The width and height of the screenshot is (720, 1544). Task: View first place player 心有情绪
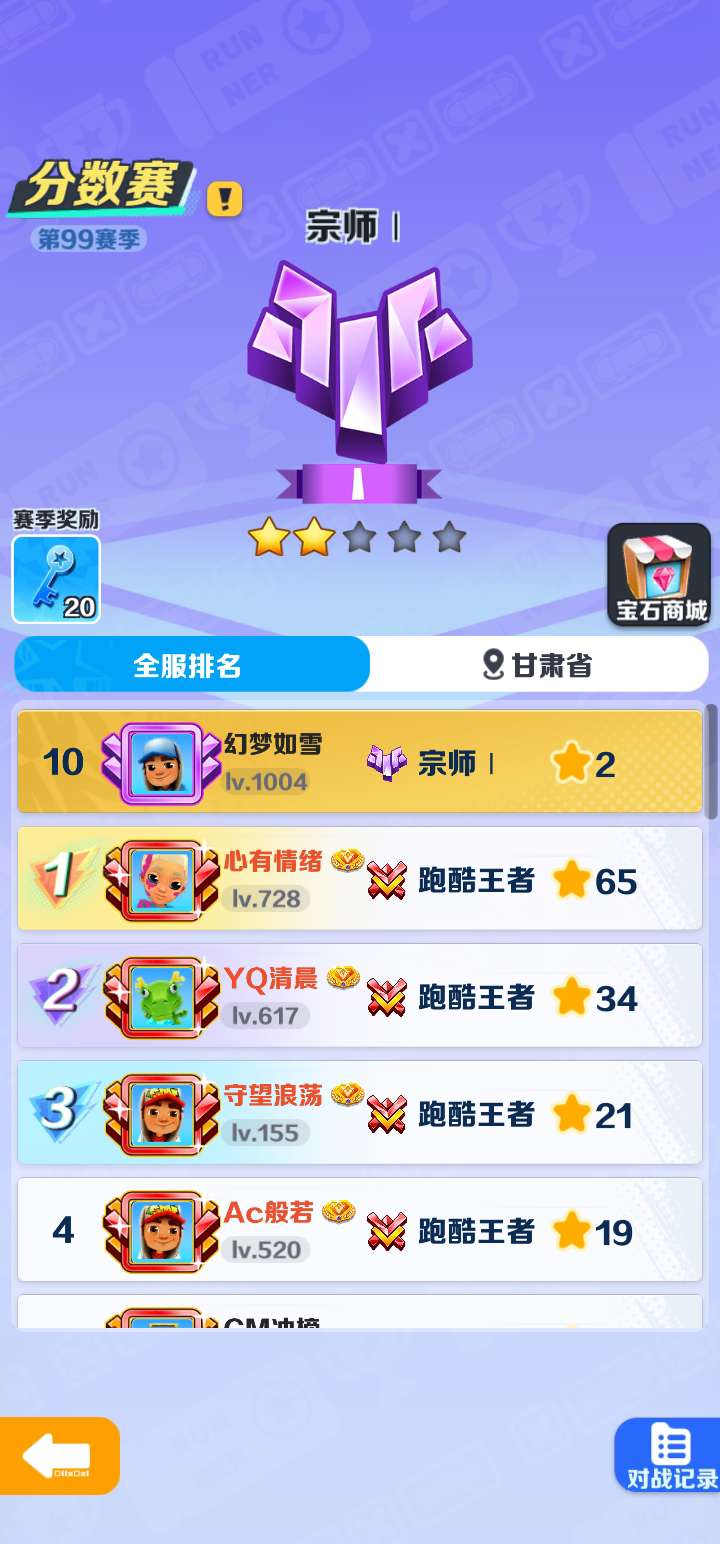click(360, 879)
